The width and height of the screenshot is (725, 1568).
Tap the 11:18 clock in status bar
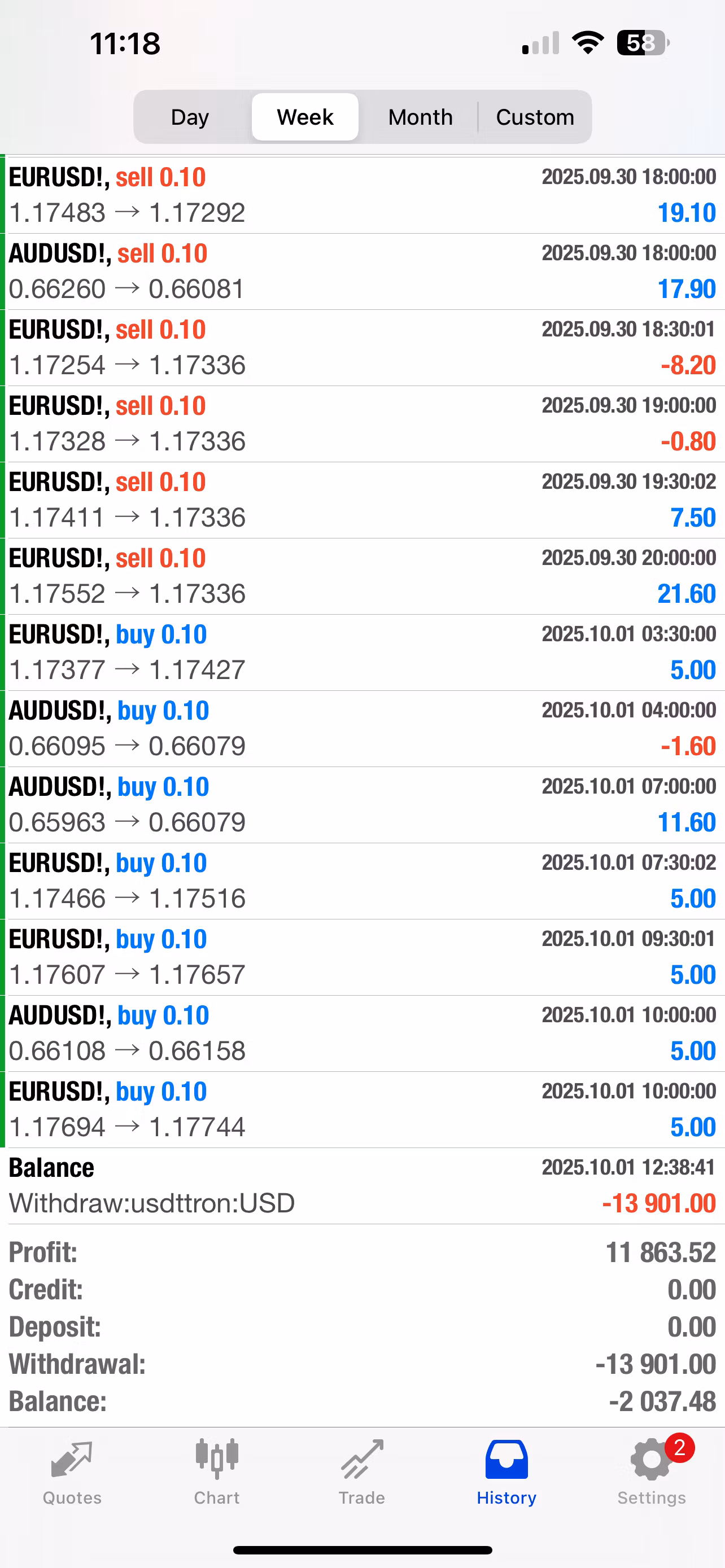pos(125,41)
